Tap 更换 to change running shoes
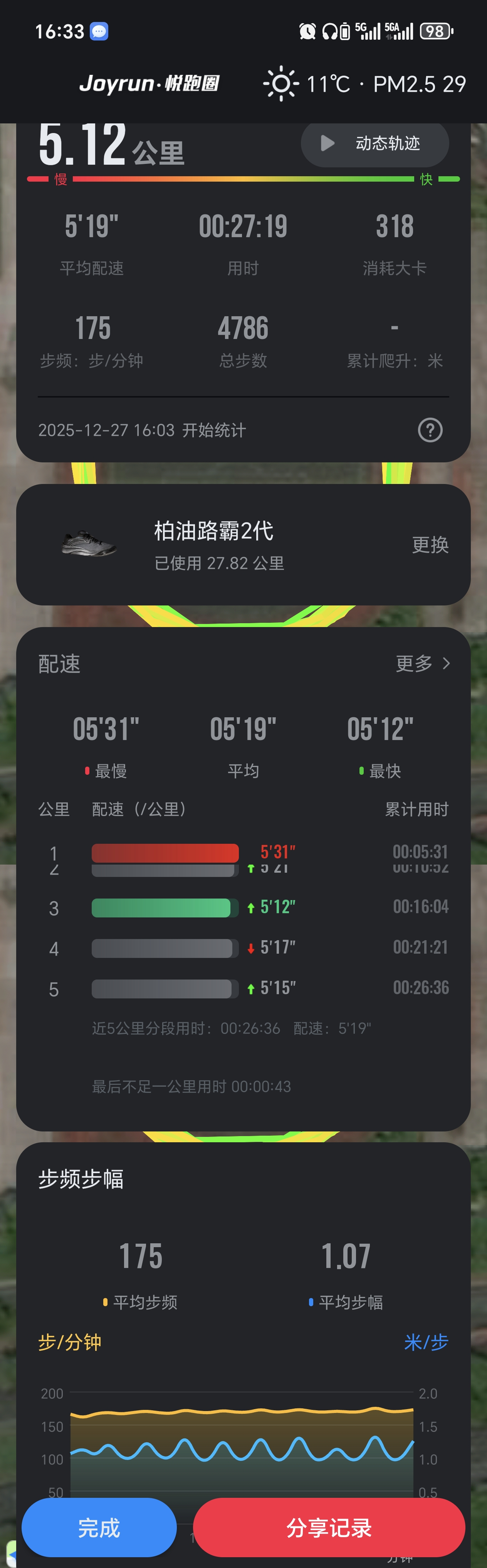 pos(430,545)
